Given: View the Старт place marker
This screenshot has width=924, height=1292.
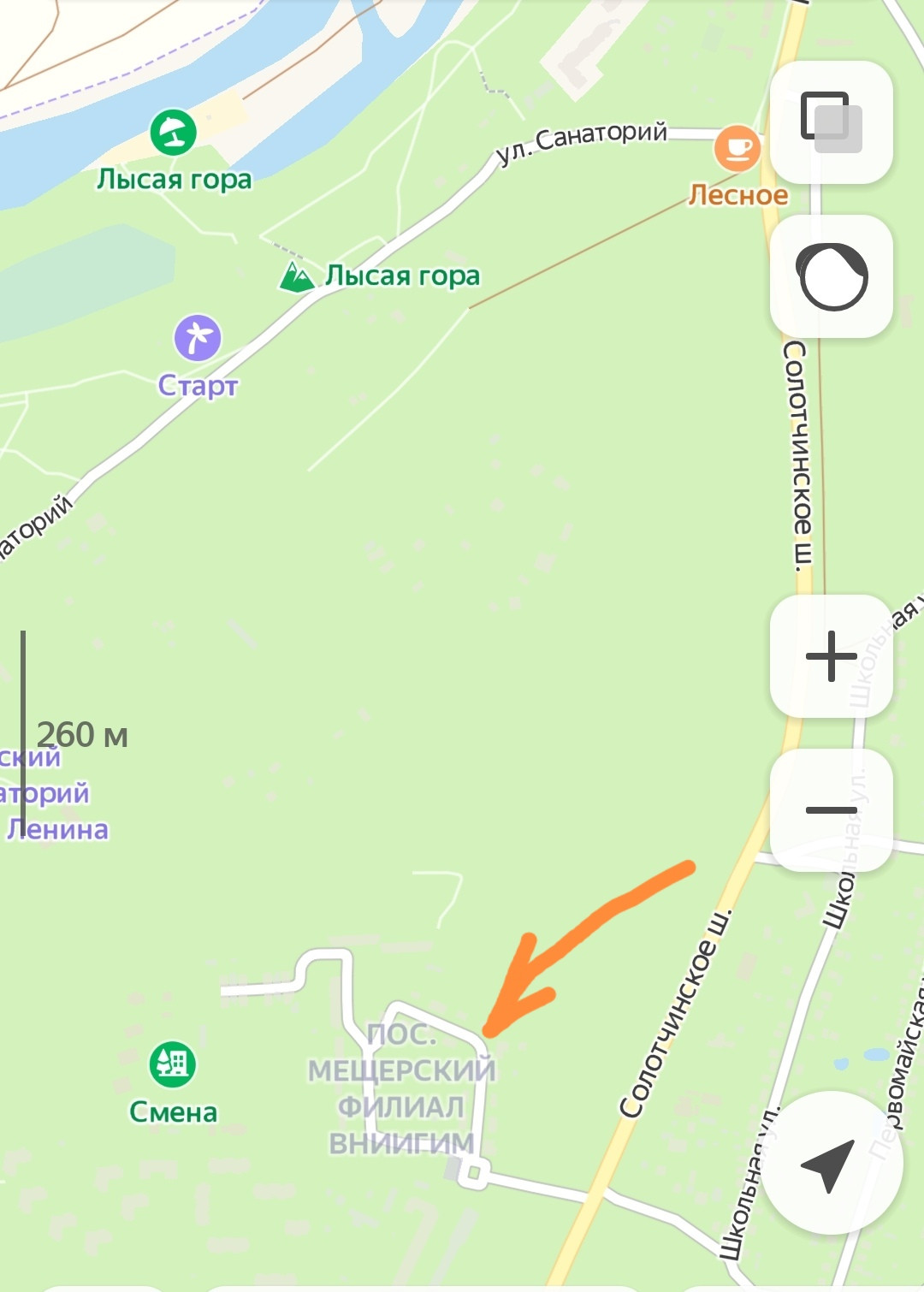Looking at the screenshot, I should click(198, 338).
